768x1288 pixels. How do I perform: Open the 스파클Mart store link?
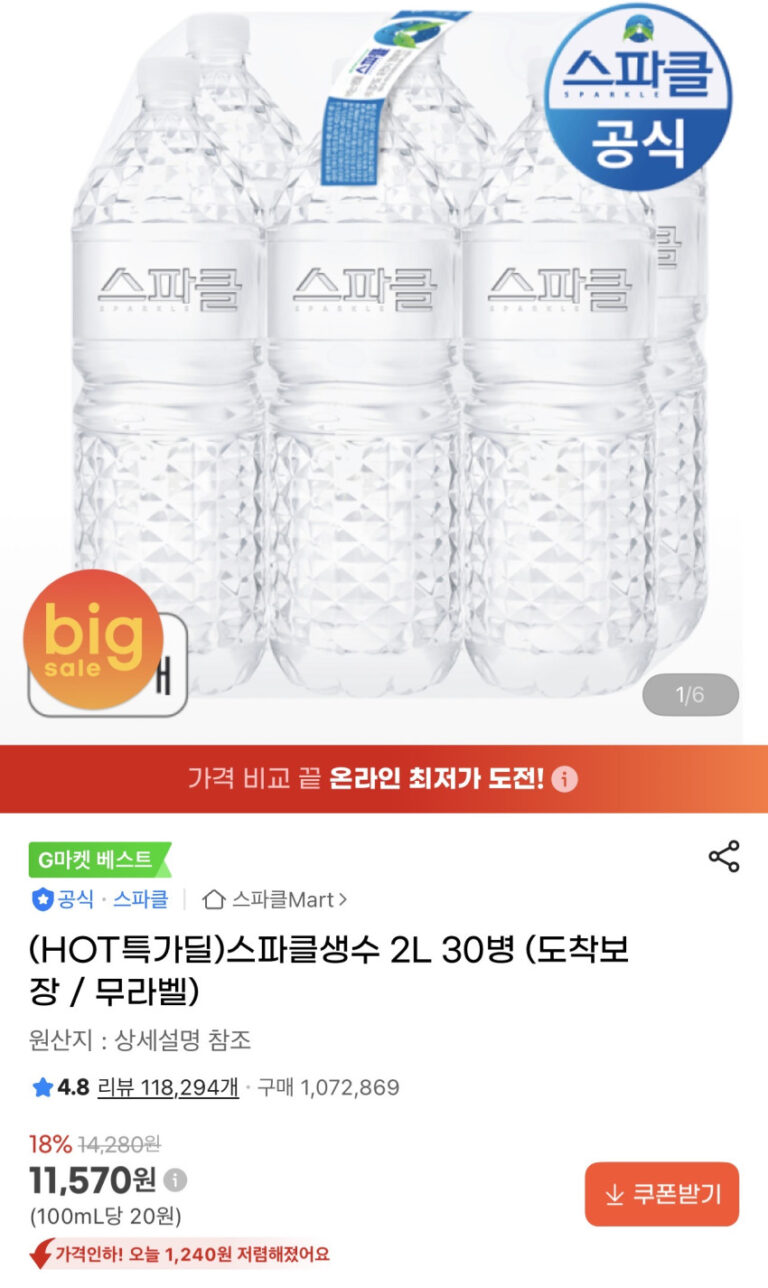point(275,899)
